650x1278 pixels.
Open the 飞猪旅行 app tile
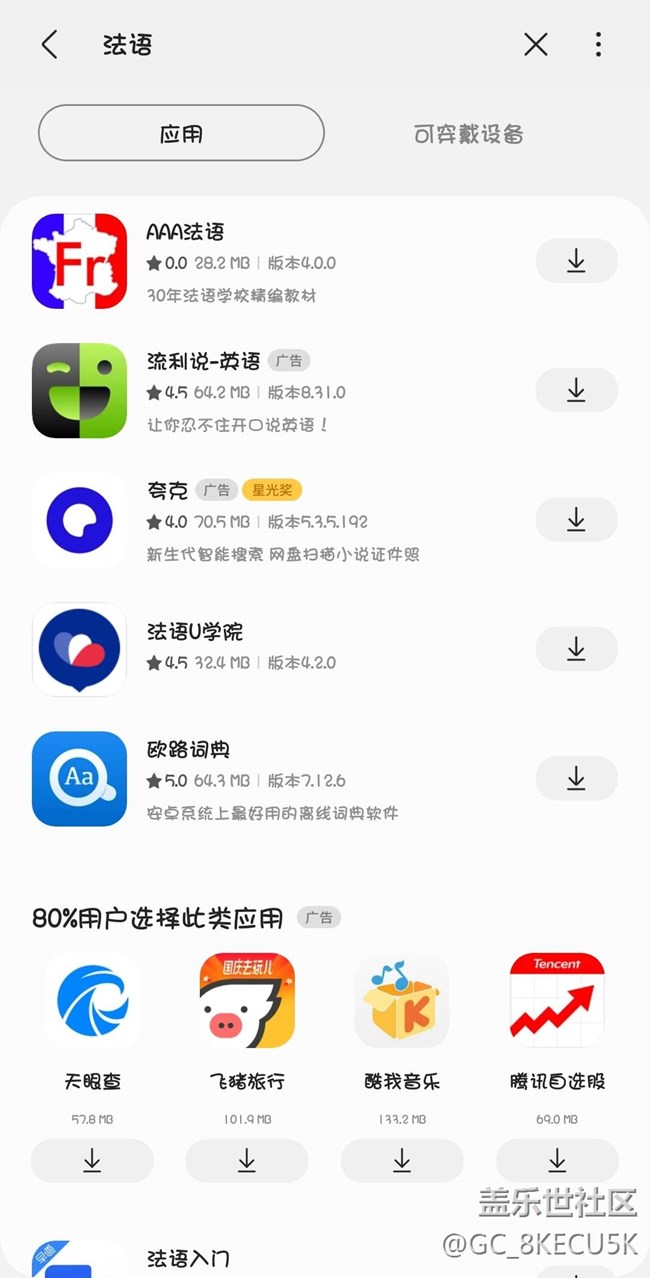tap(247, 1000)
